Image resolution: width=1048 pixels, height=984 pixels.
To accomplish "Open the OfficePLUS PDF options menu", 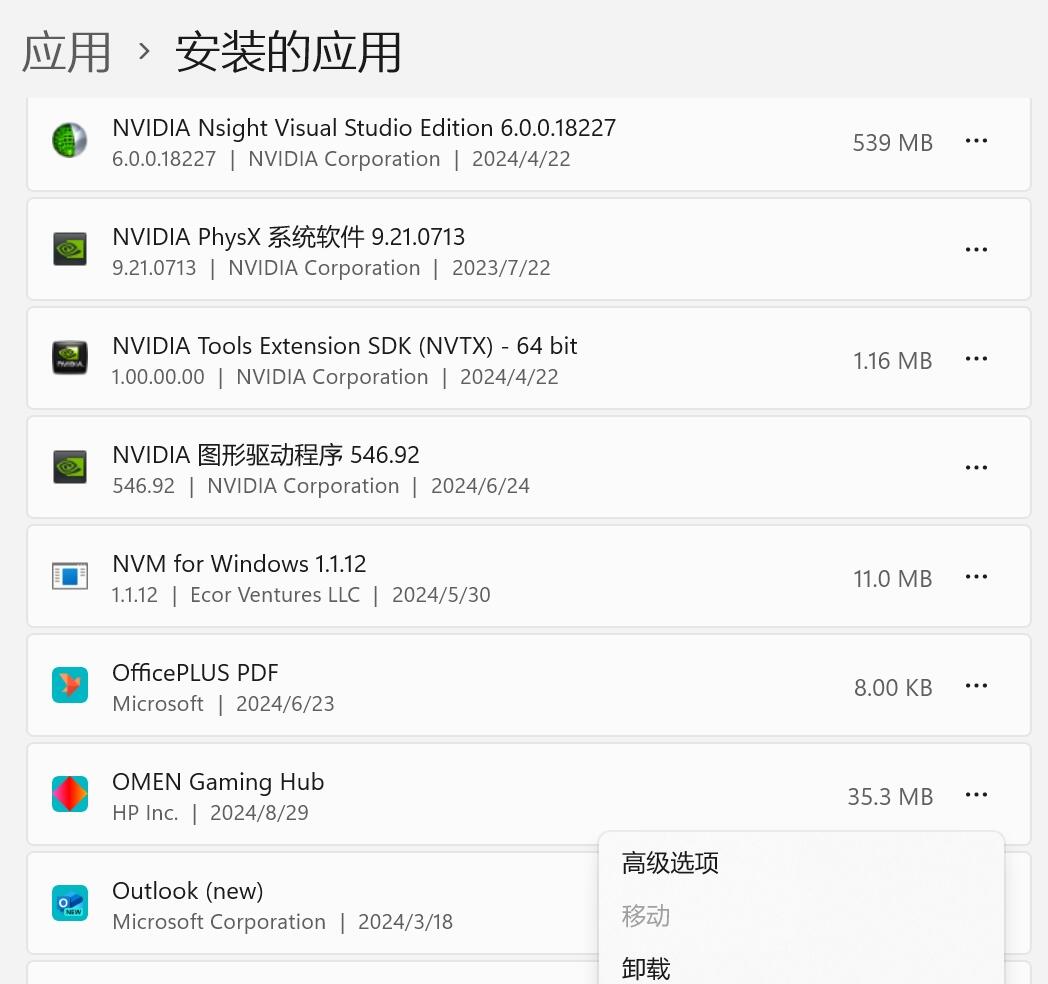I will coord(976,686).
